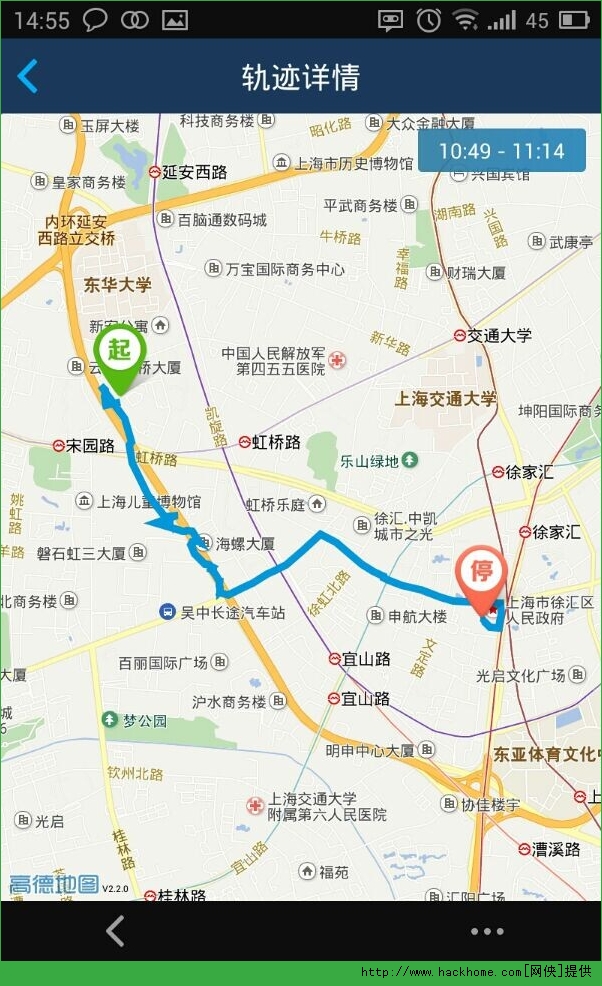Tap the green start marker 起
Viewport: 602px width, 986px height.
point(120,352)
